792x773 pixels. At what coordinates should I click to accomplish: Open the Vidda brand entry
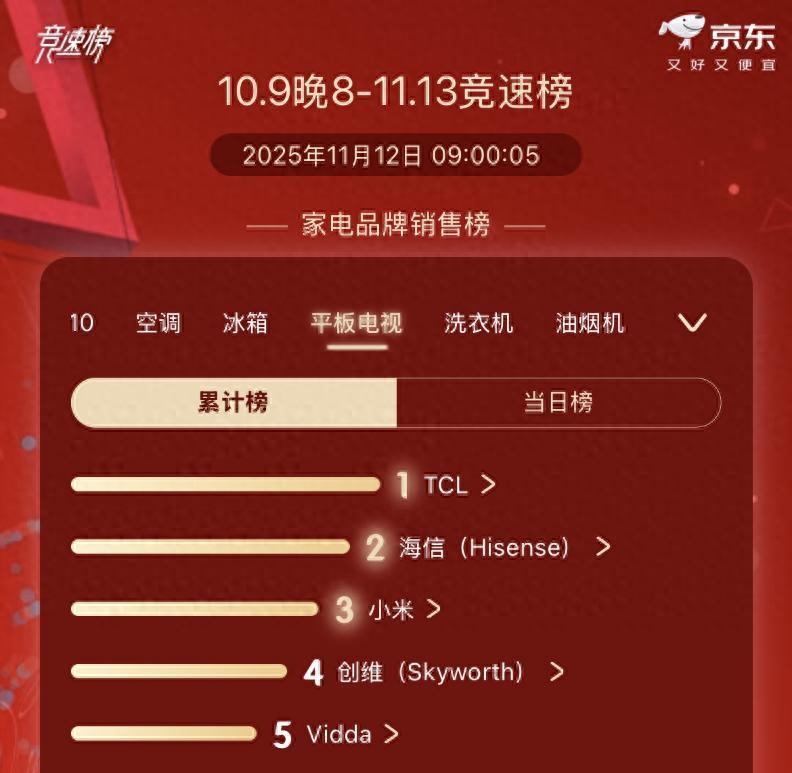pyautogui.click(x=352, y=735)
